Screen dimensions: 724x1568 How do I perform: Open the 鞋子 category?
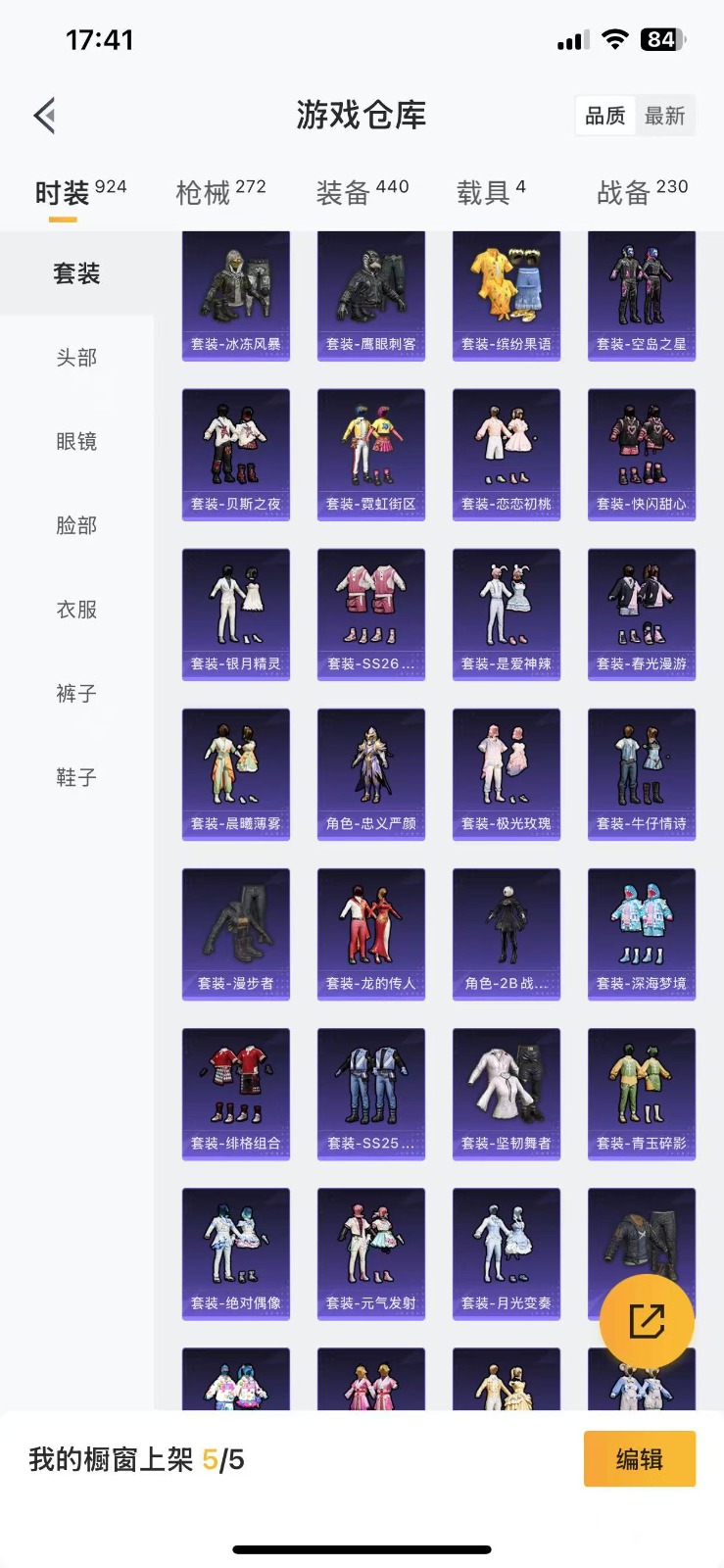(x=76, y=778)
